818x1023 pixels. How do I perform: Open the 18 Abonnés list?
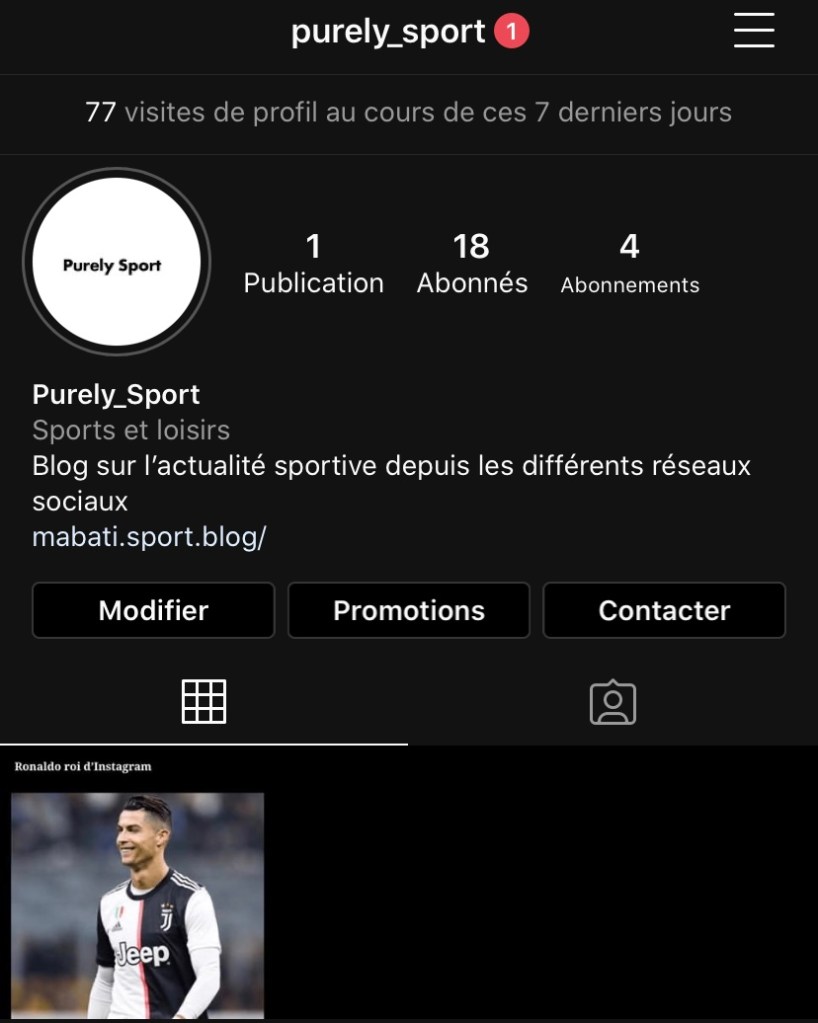pos(472,264)
